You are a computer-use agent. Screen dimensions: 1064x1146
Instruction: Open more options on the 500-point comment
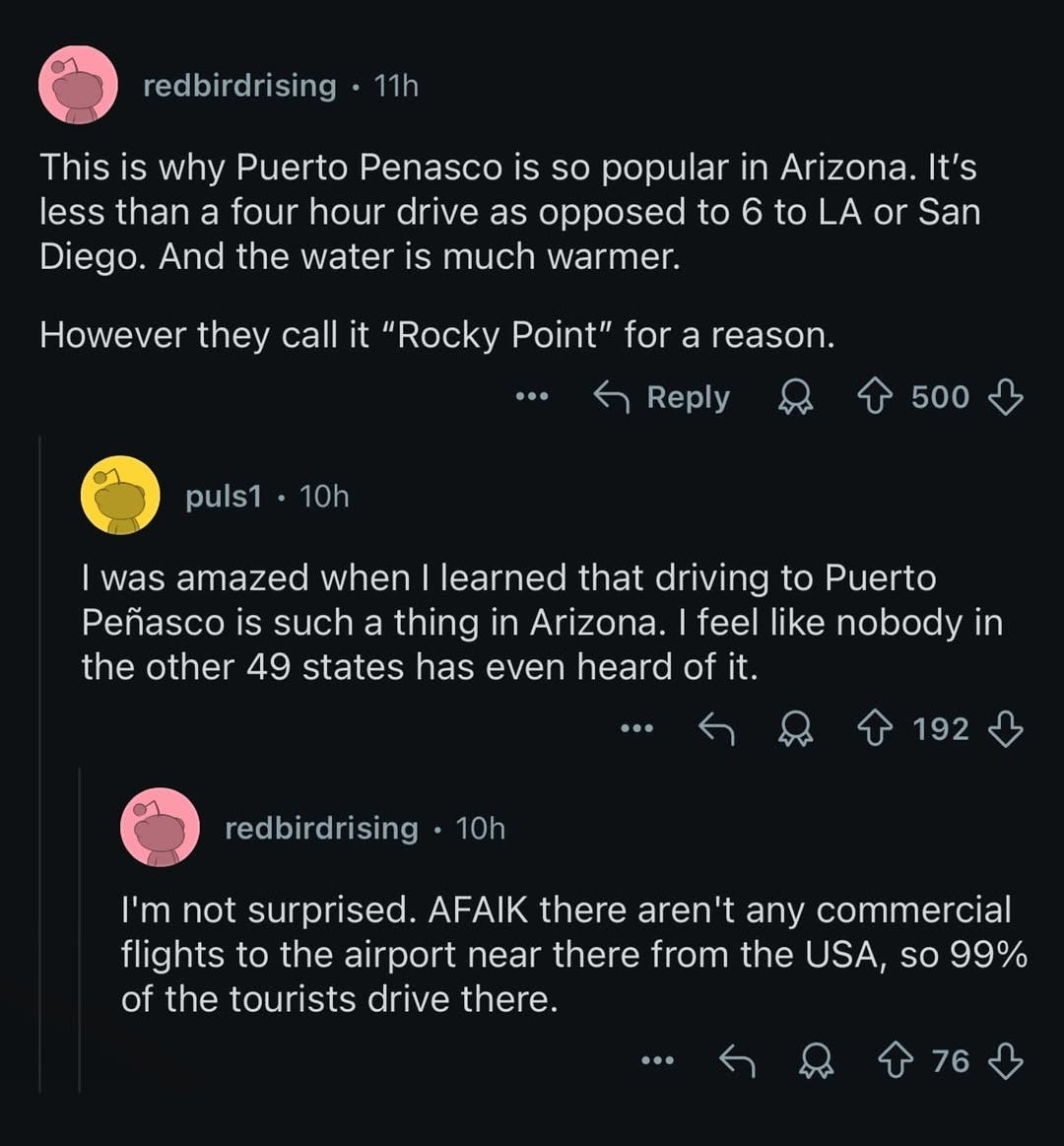tap(531, 397)
